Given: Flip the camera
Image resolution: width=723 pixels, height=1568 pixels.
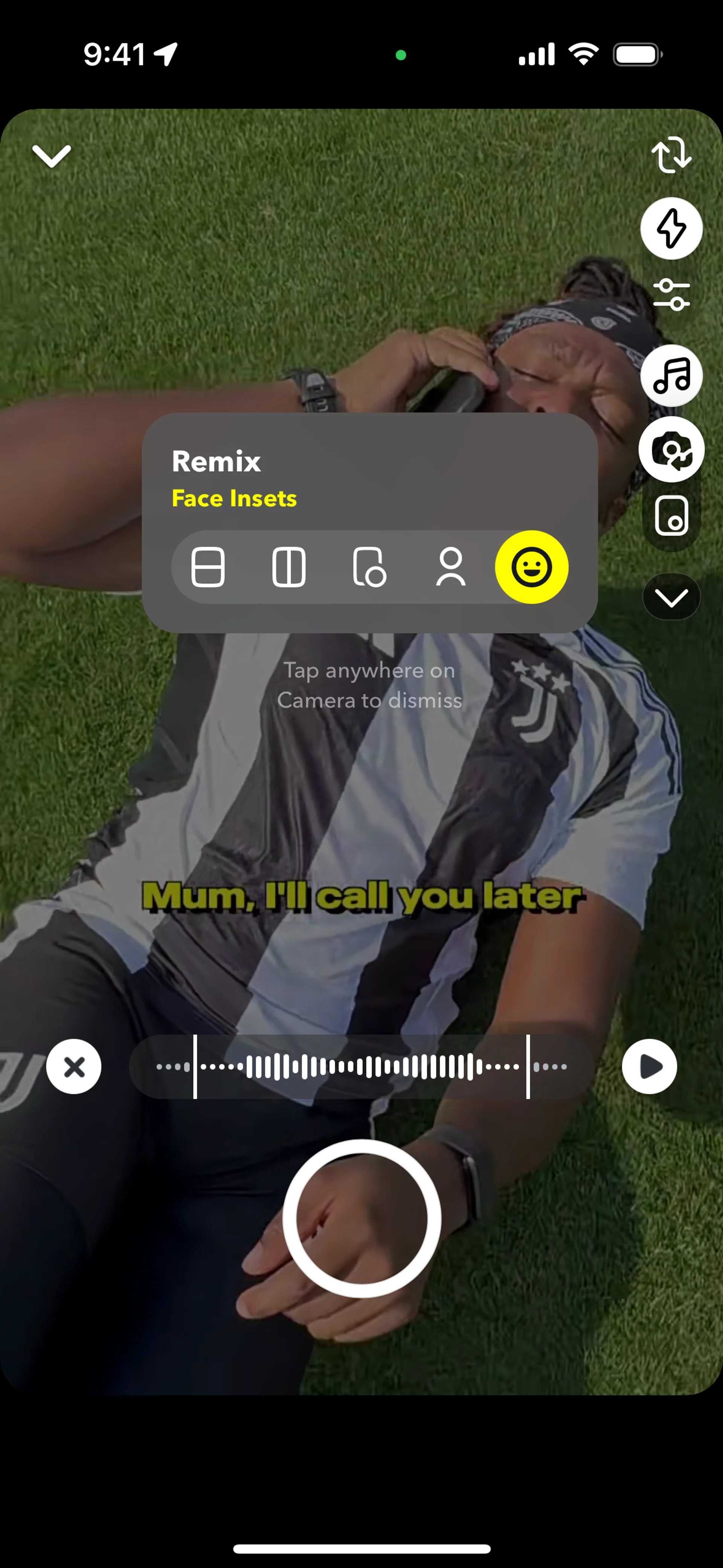Looking at the screenshot, I should click(x=671, y=154).
